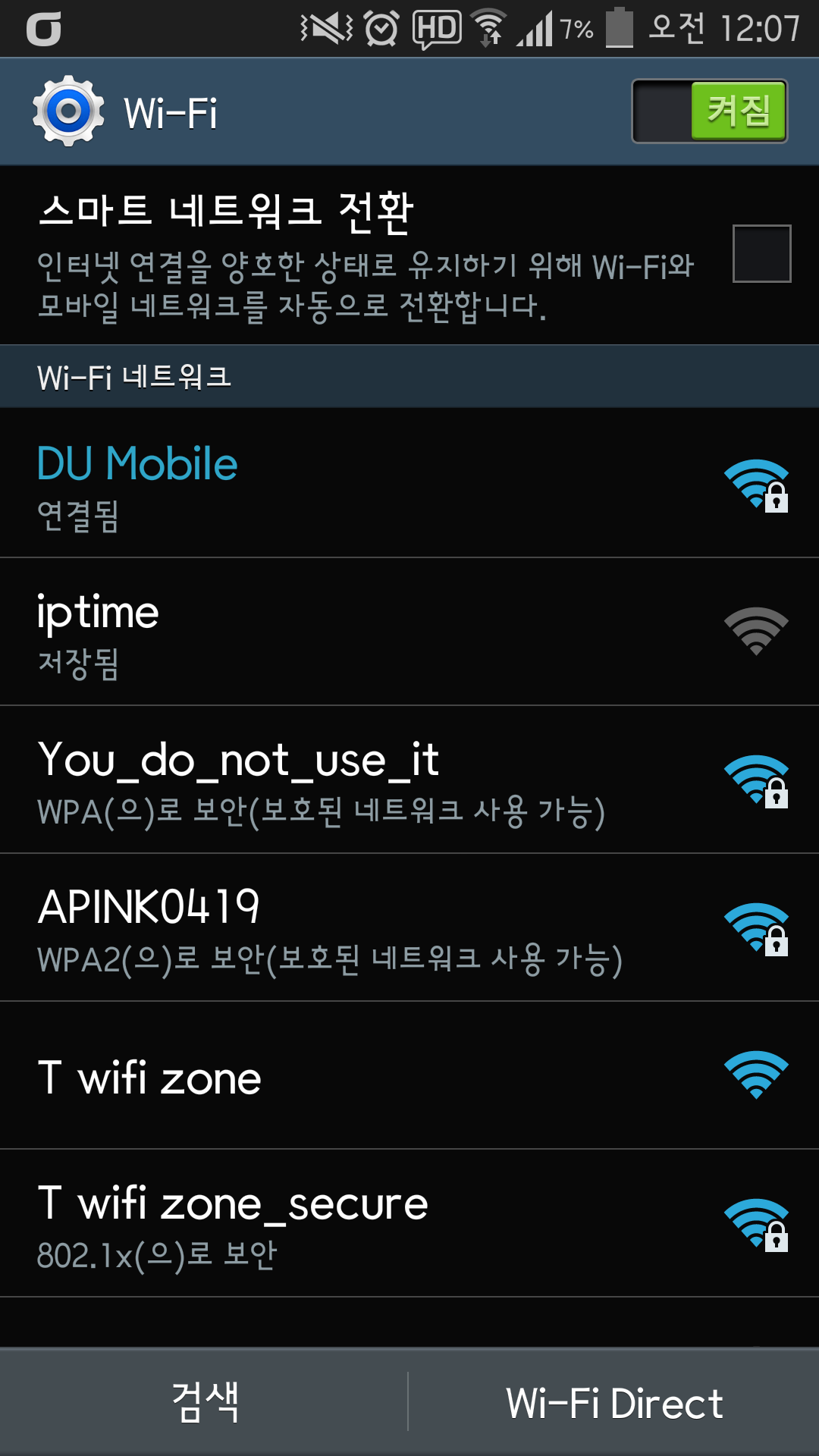Connect to T wifi zone
The height and width of the screenshot is (1456, 819).
[x=409, y=1075]
